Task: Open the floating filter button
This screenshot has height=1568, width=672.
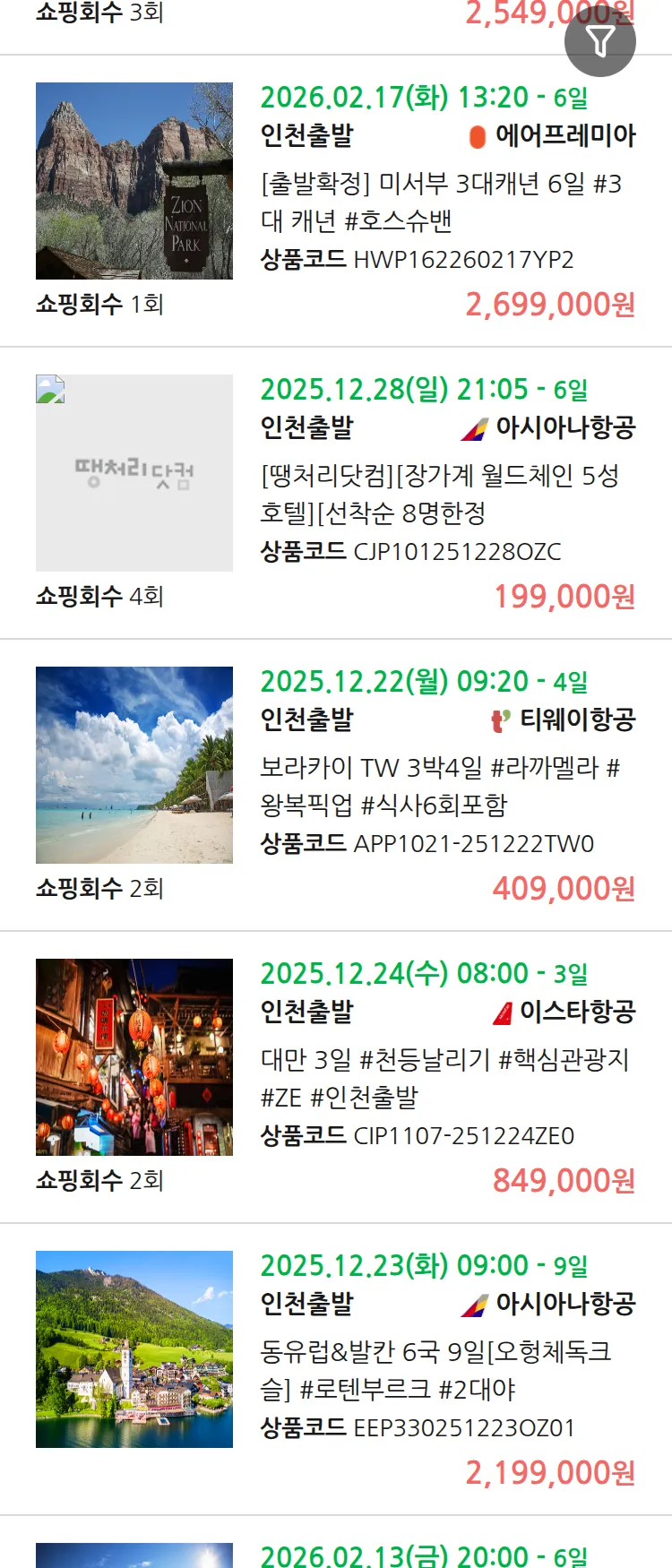Action: 599,41
